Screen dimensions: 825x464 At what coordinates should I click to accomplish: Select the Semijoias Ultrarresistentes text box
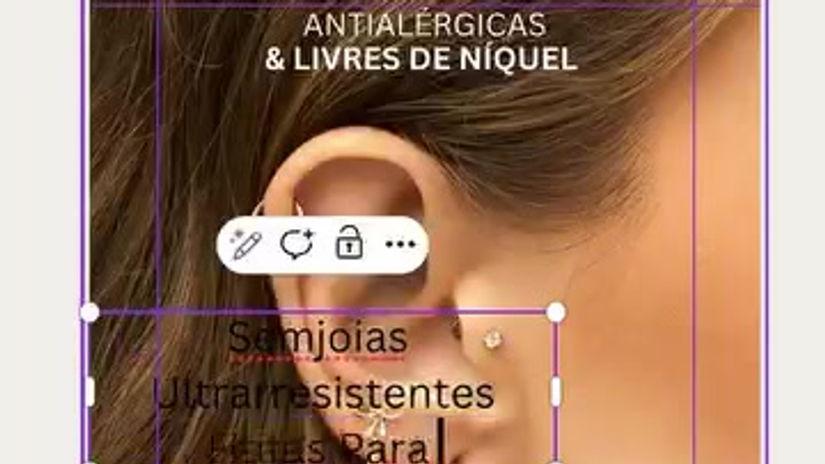coord(323,391)
